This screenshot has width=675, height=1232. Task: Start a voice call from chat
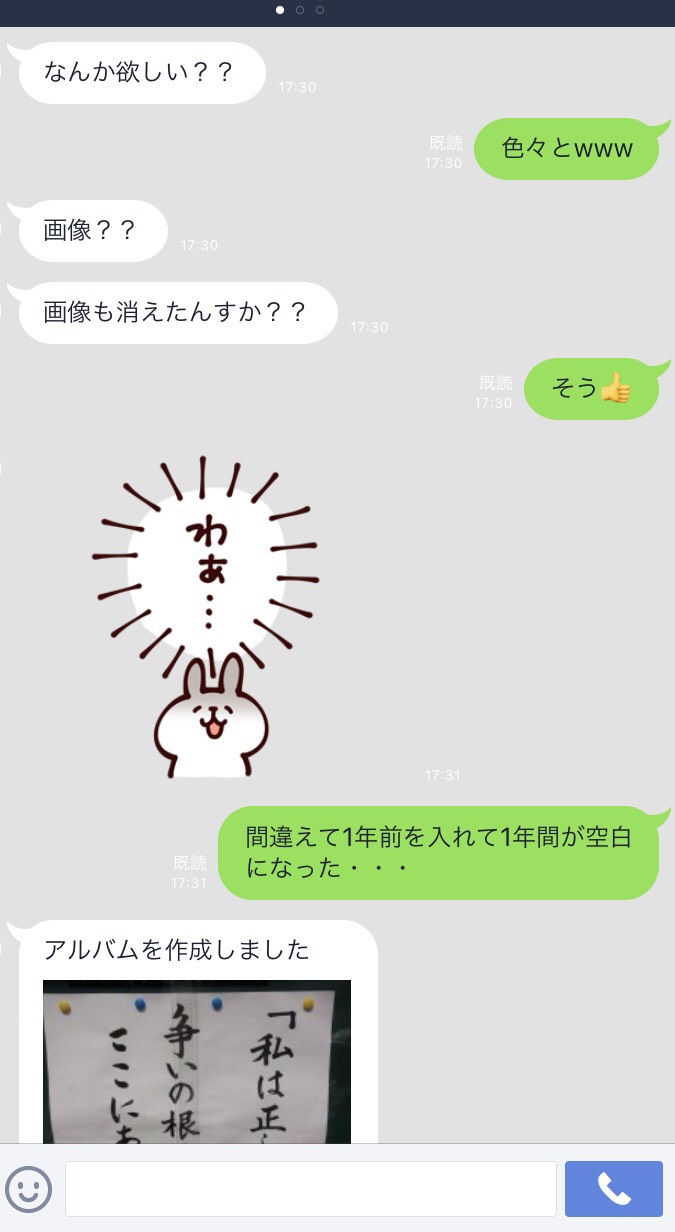coord(613,1188)
